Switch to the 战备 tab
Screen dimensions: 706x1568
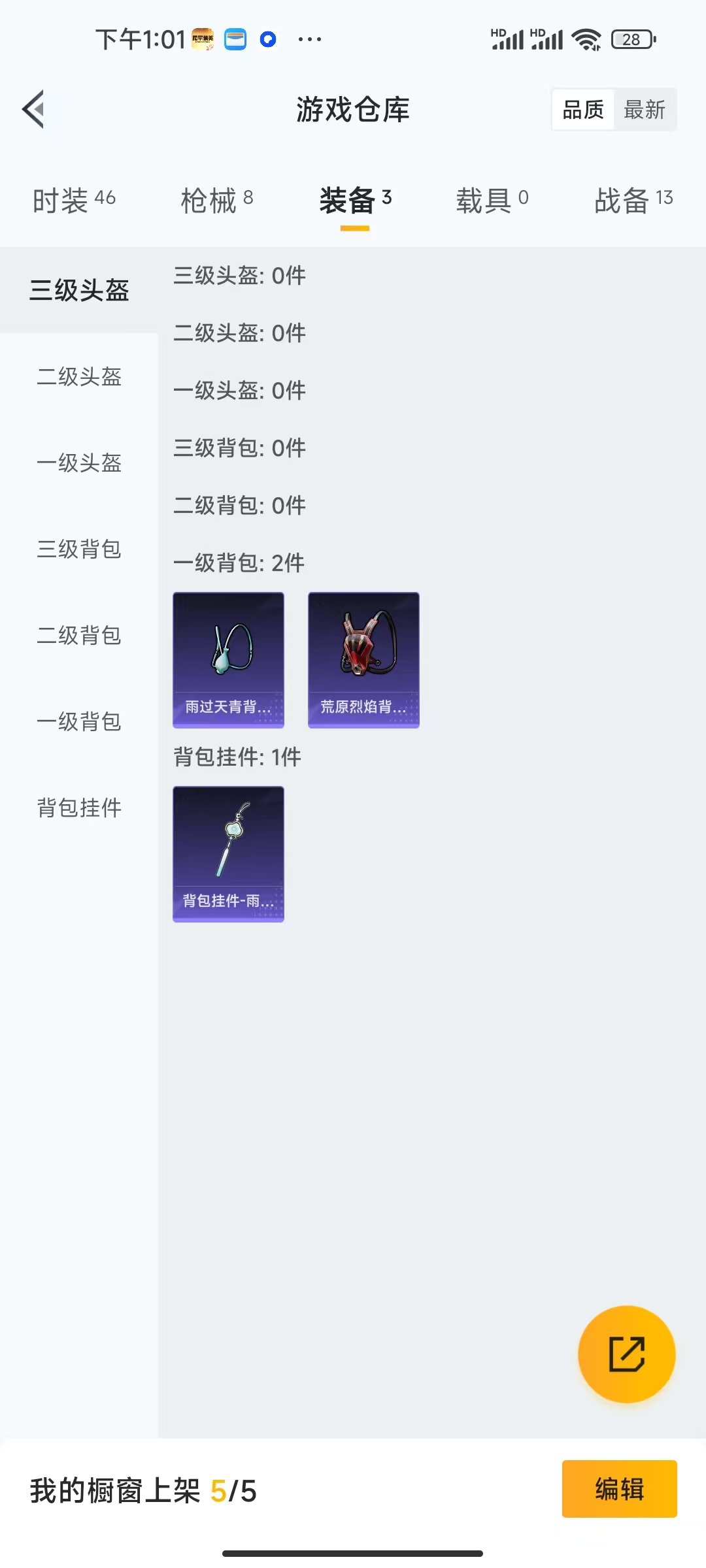coord(633,200)
